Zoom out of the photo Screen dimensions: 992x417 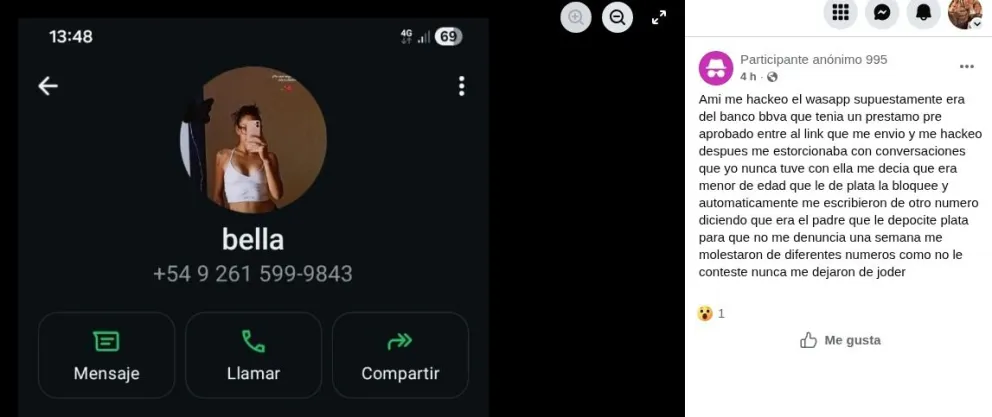(x=618, y=17)
